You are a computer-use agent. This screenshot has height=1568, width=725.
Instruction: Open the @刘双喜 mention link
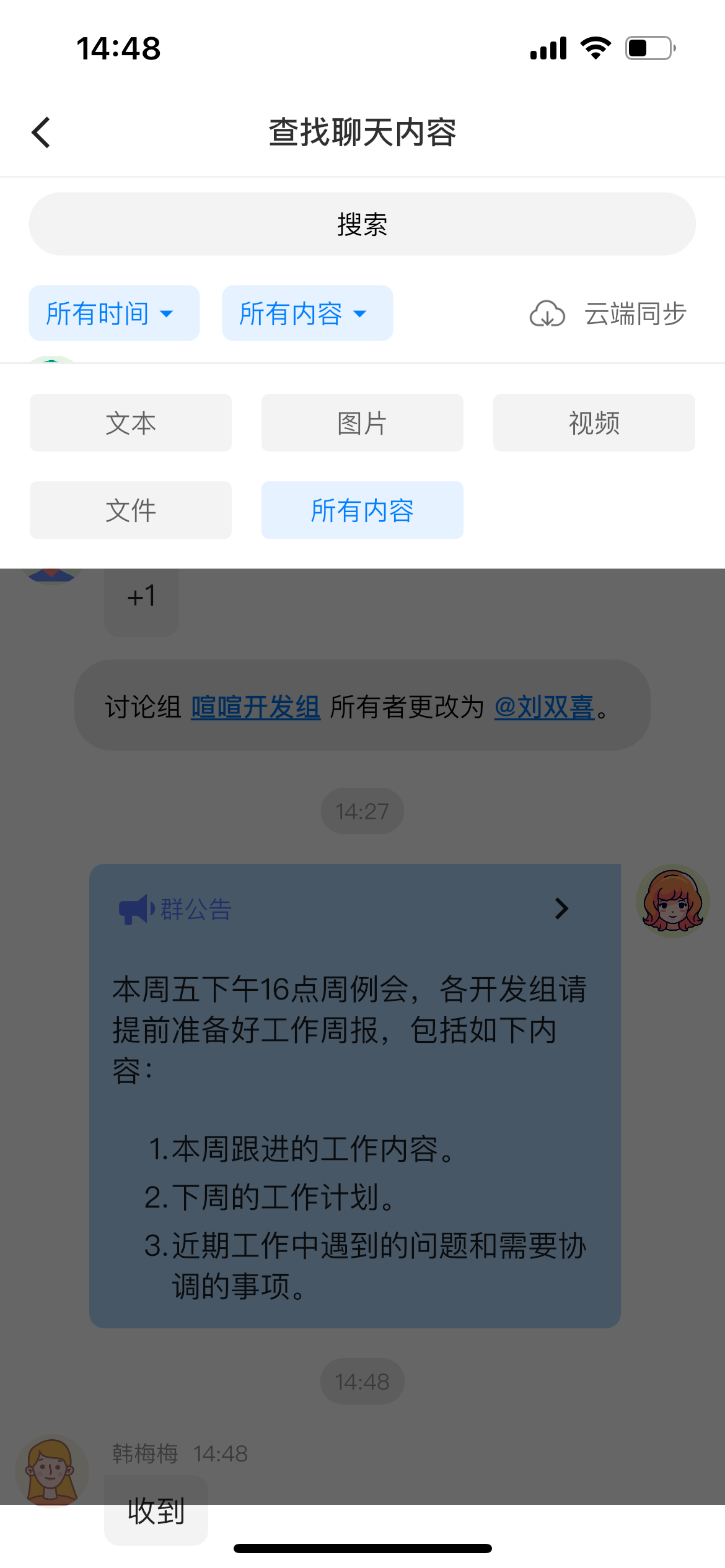pyautogui.click(x=544, y=707)
